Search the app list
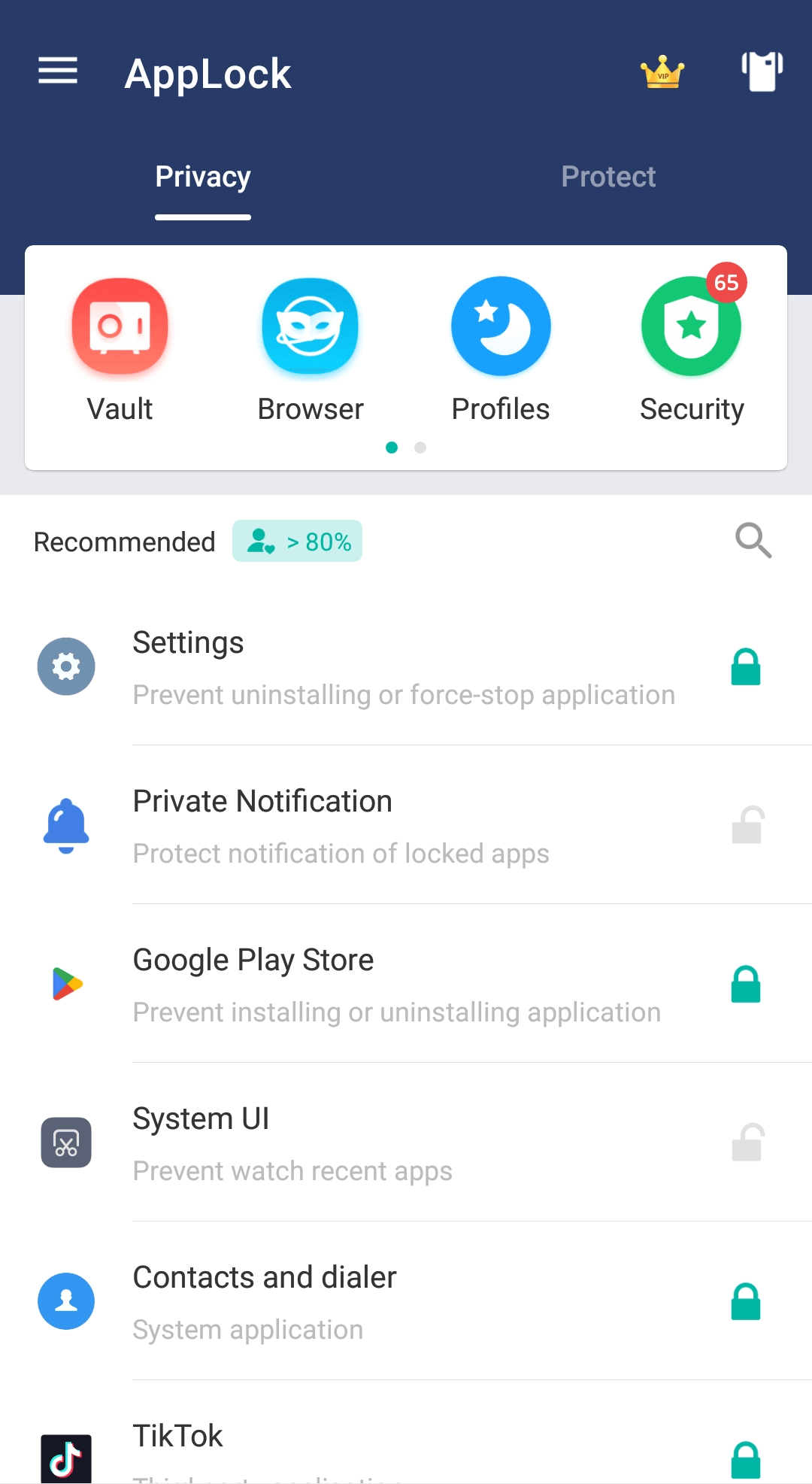The height and width of the screenshot is (1484, 812). pyautogui.click(x=753, y=541)
